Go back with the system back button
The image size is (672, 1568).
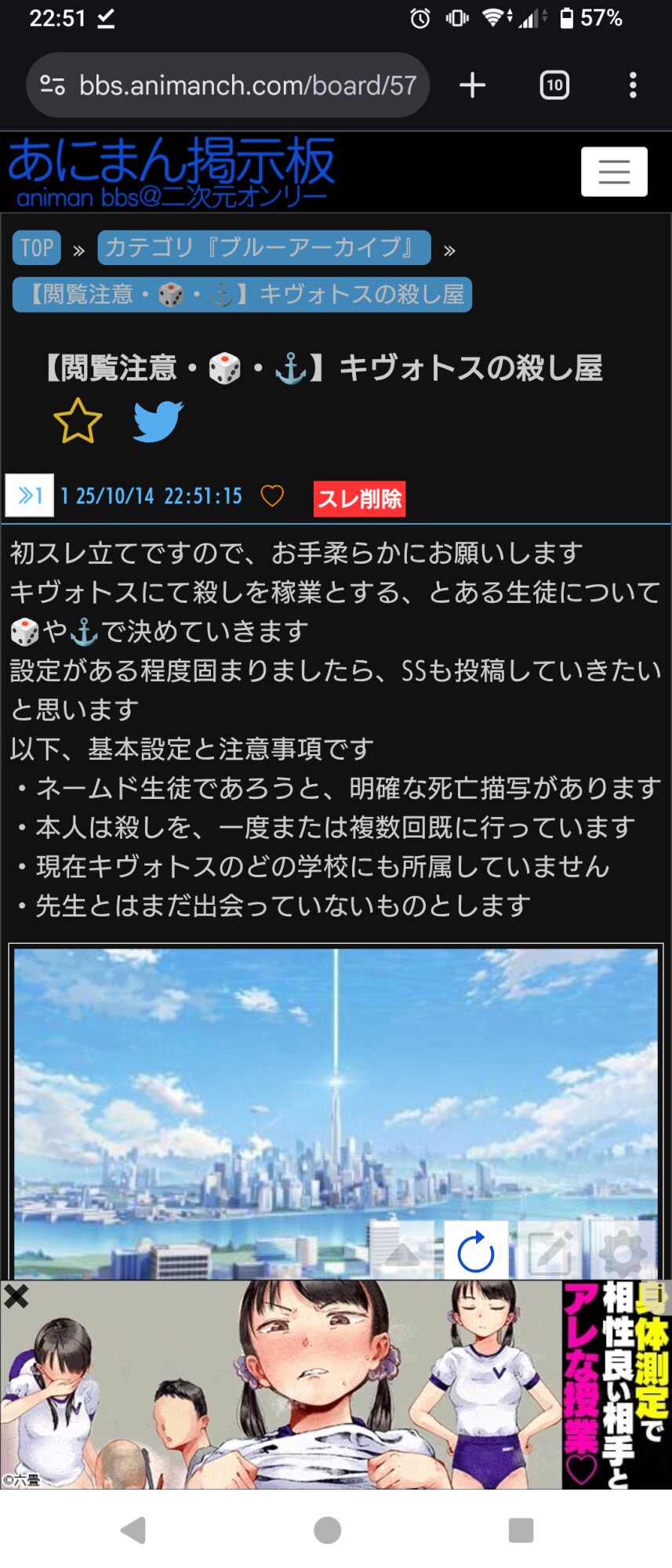click(133, 1530)
